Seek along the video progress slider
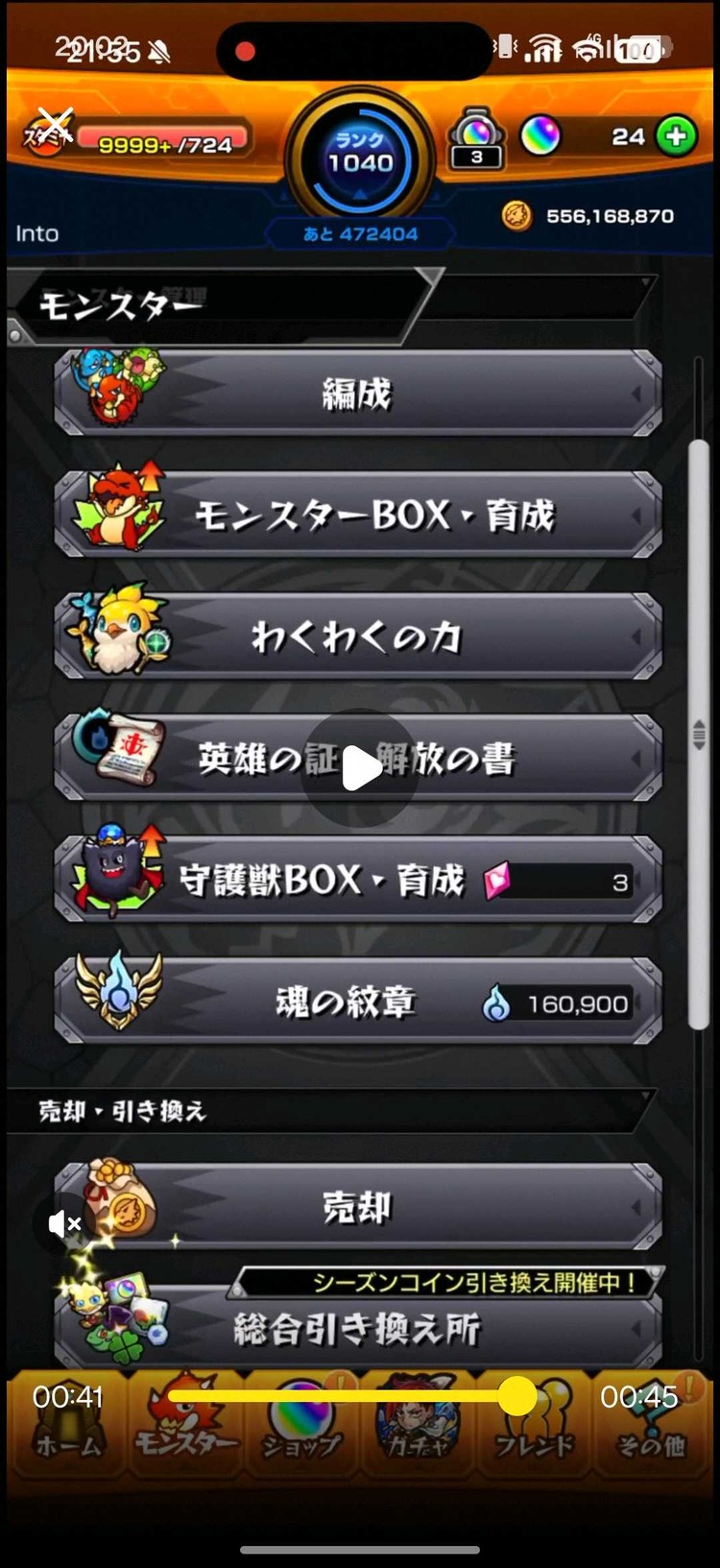This screenshot has height=1568, width=720. 516,1395
